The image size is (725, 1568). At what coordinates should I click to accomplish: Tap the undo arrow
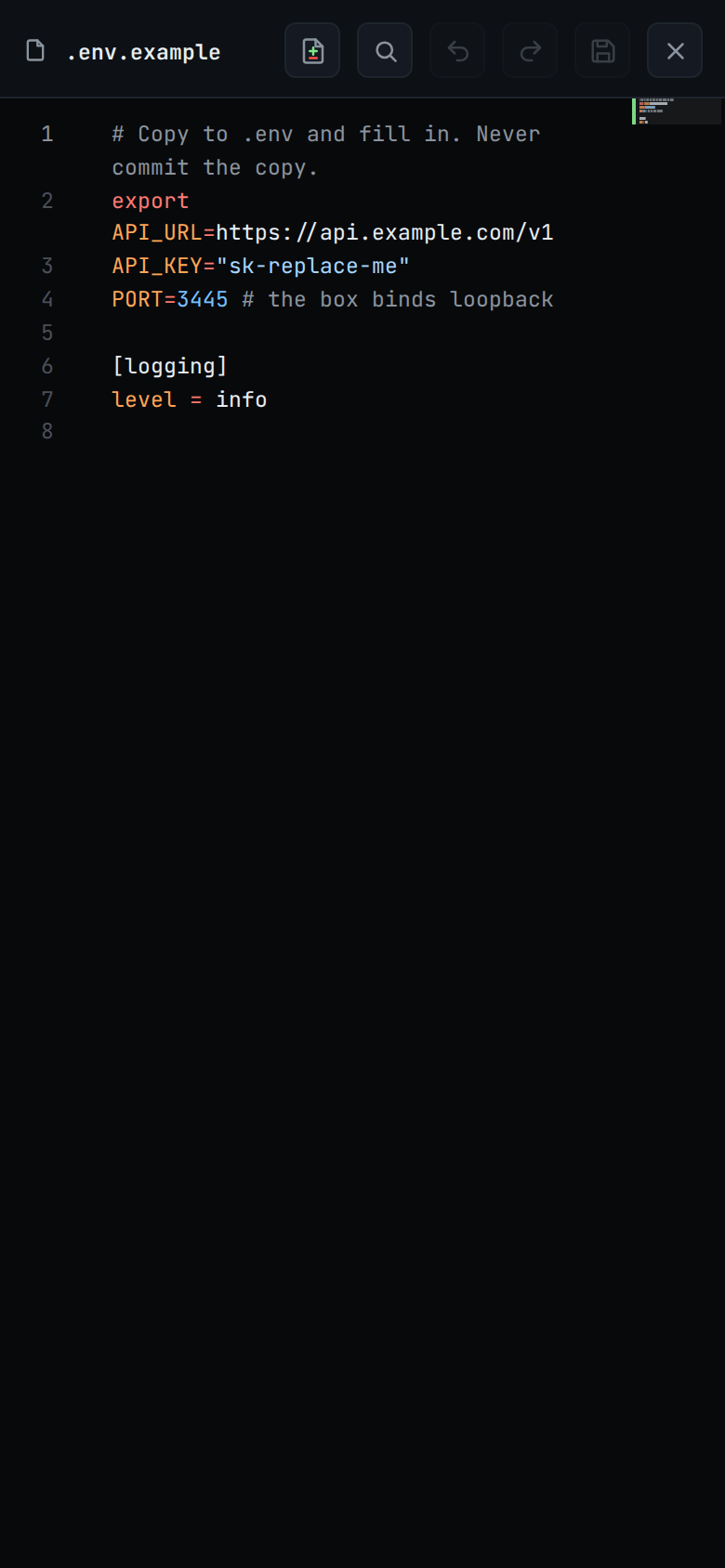457,50
